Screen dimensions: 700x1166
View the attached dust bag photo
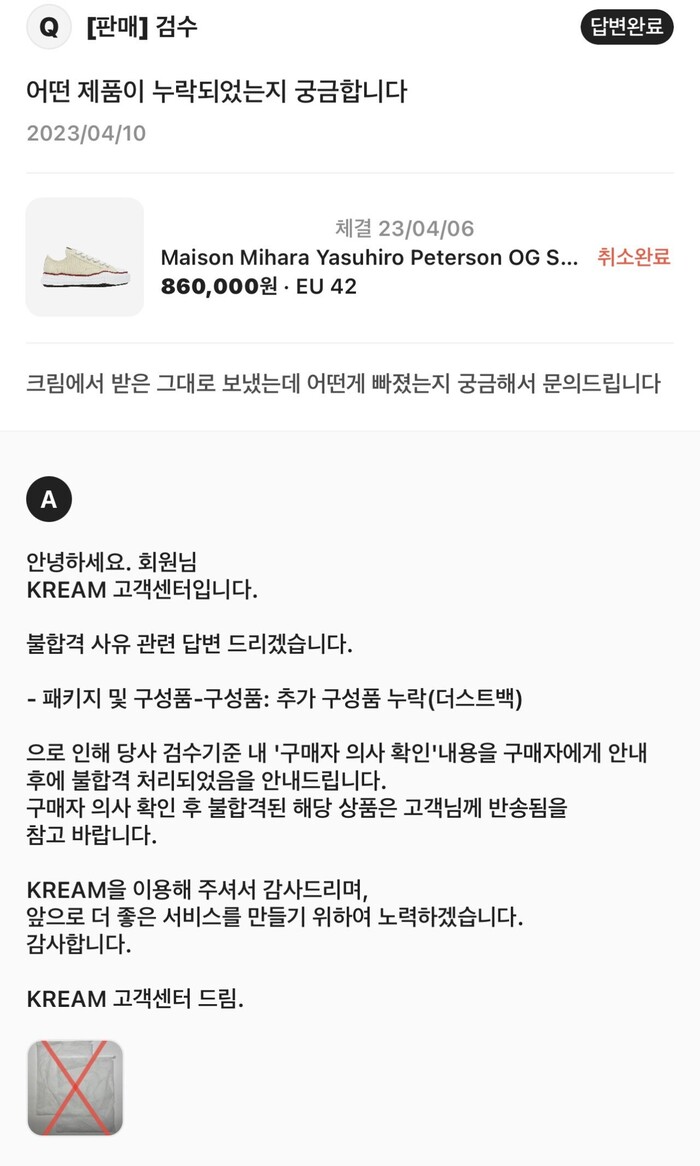(x=75, y=1088)
